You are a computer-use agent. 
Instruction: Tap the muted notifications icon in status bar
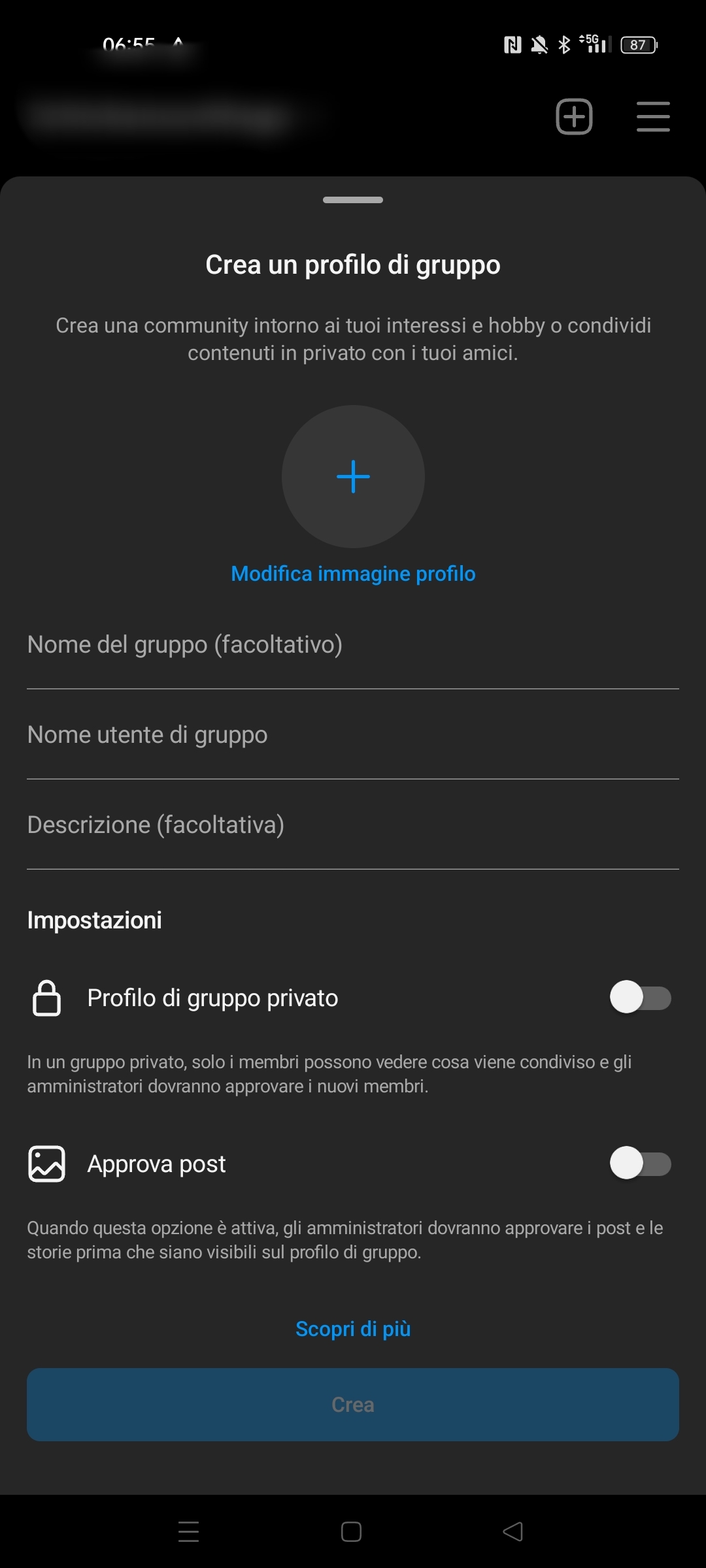pyautogui.click(x=537, y=43)
